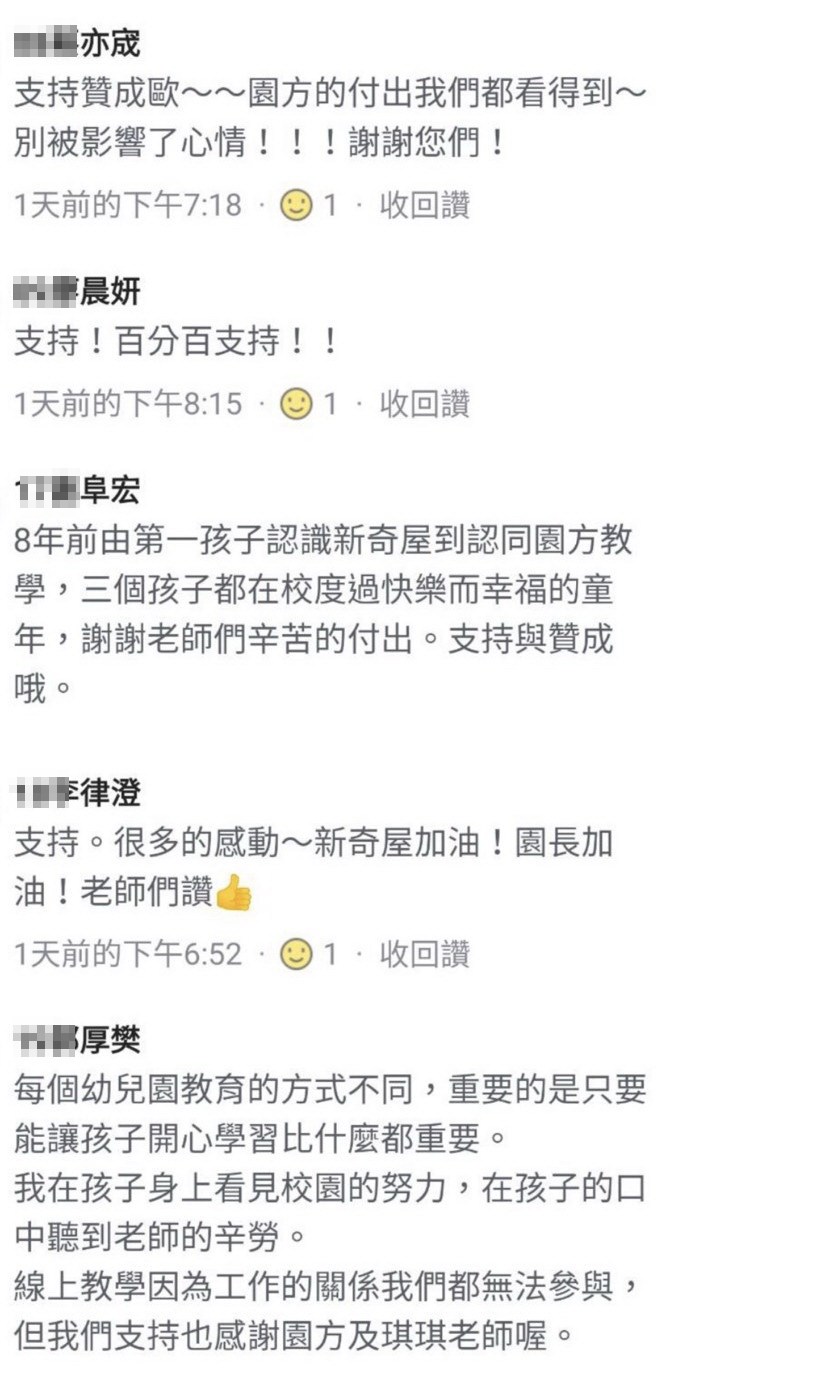This screenshot has width=823, height=1375.
Task: Open reactions smiley on 律澄's comment
Action: point(296,954)
